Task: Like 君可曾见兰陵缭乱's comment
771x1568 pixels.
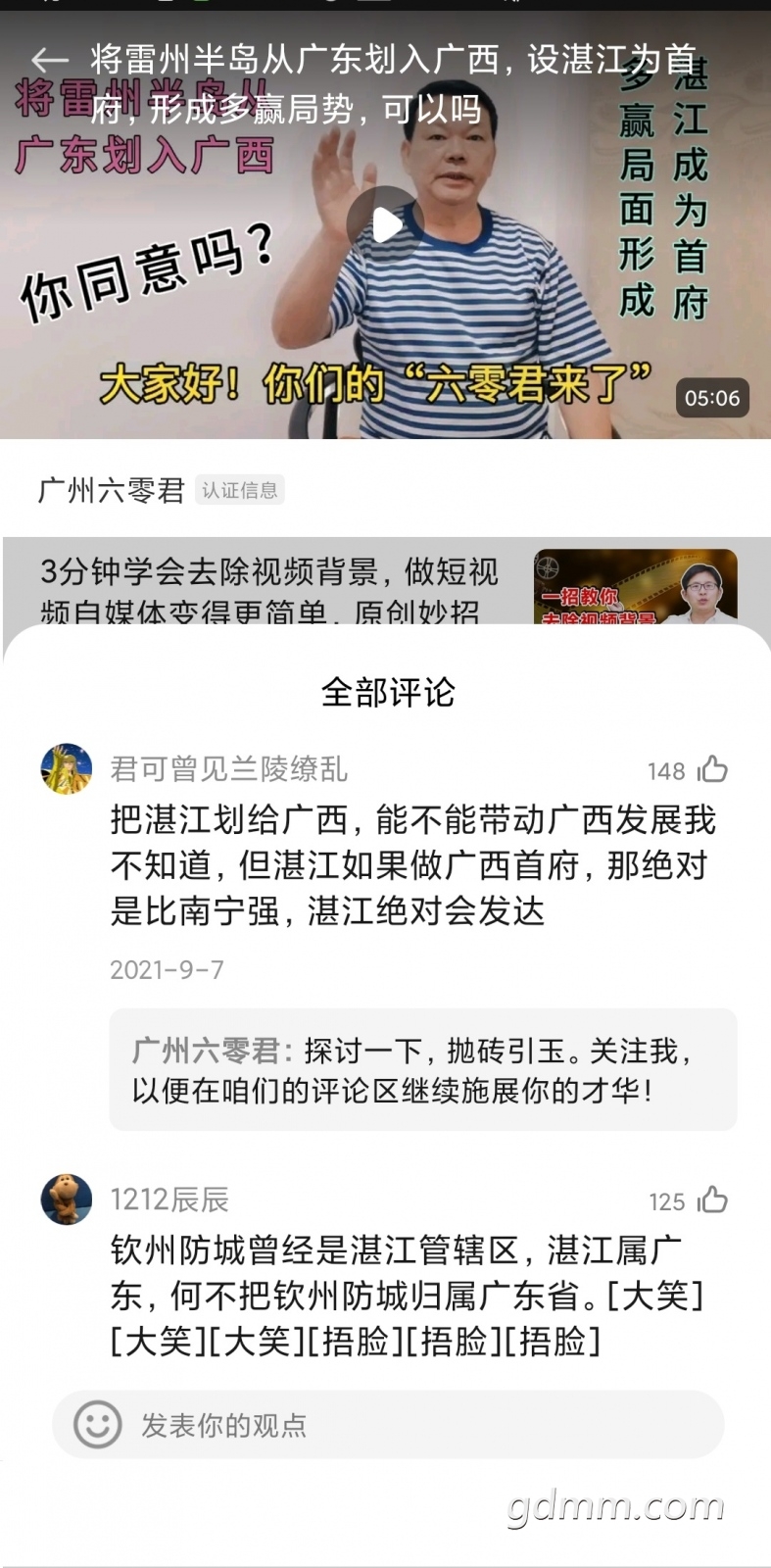Action: (x=712, y=769)
